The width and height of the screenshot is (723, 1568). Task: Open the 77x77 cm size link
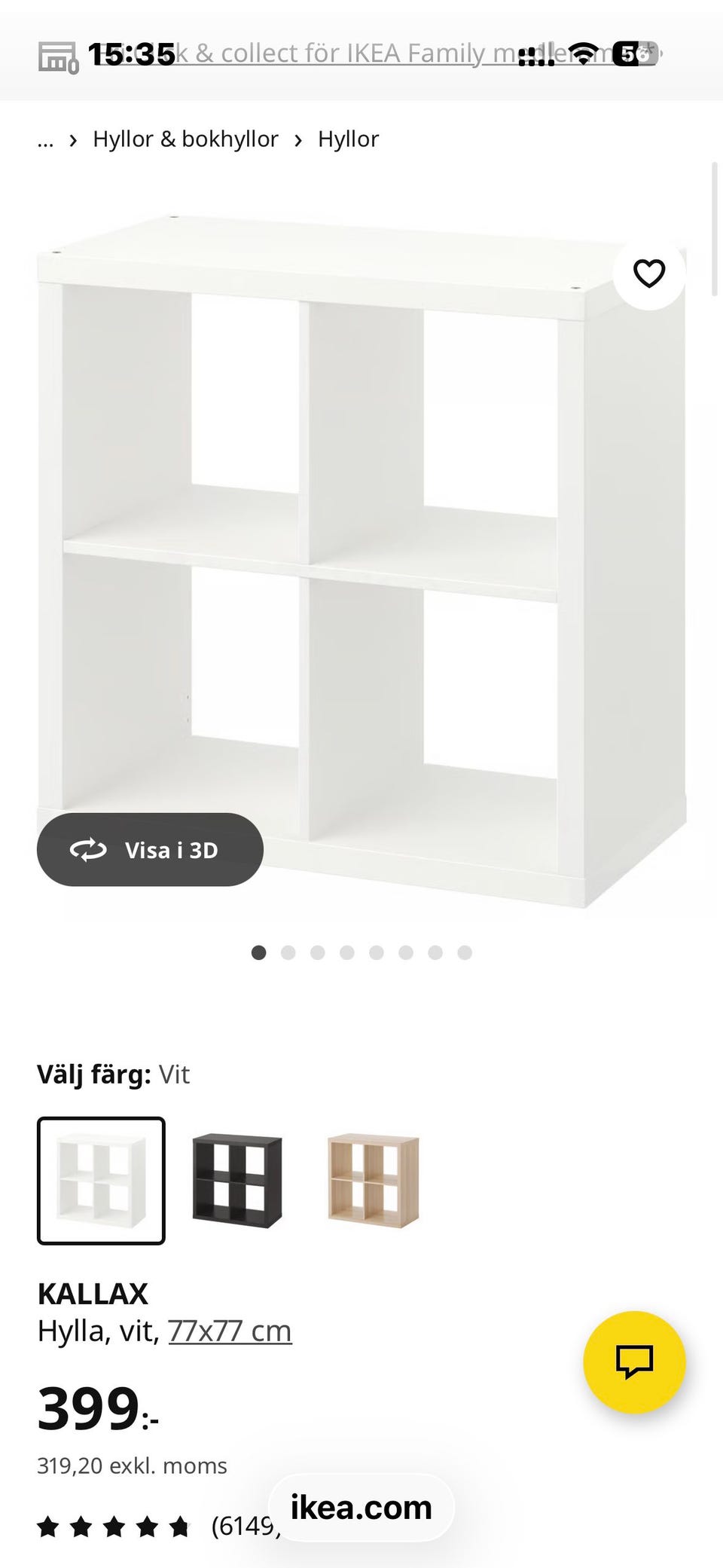[230, 1330]
